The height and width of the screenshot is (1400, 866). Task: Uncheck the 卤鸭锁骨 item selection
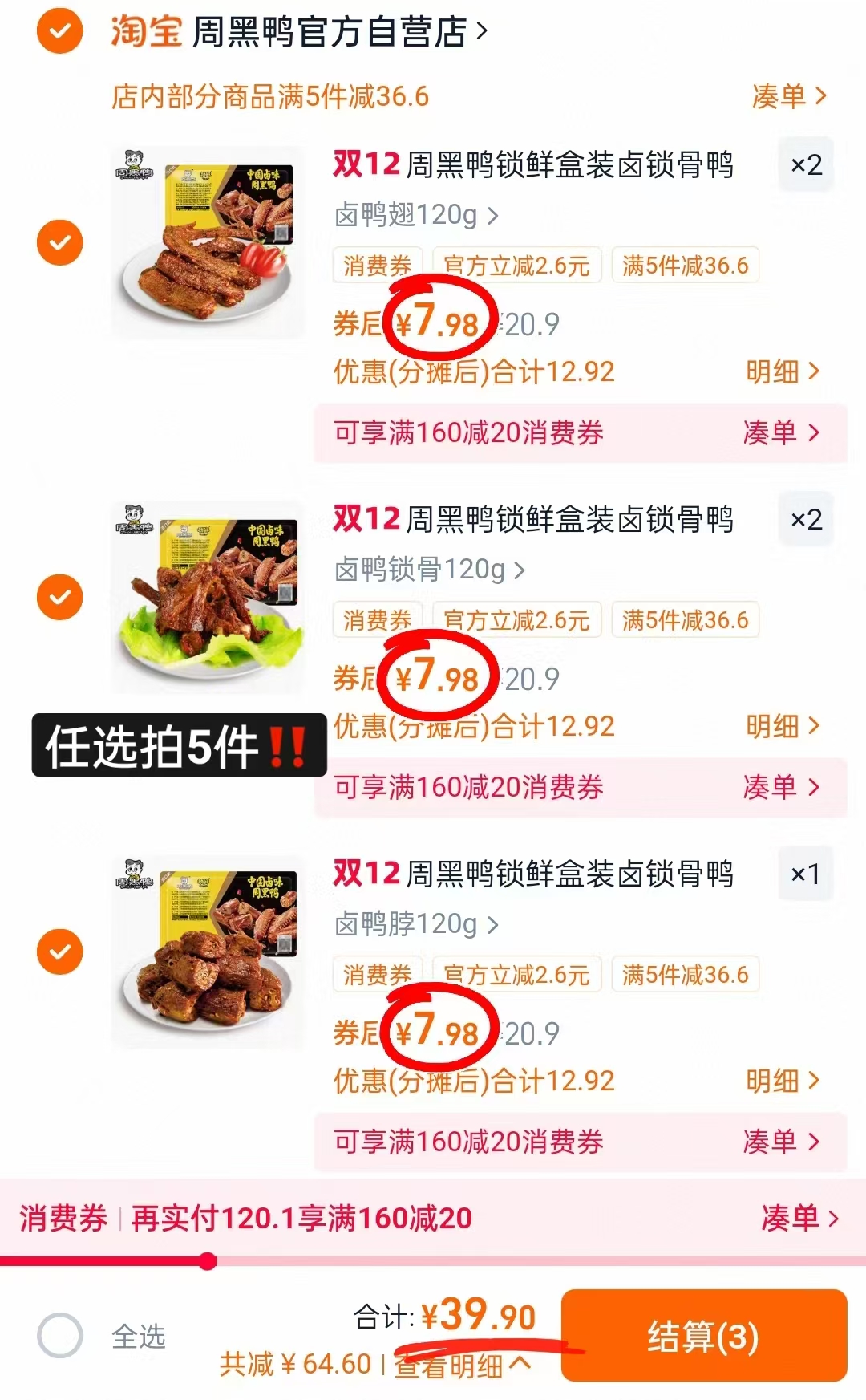point(59,597)
